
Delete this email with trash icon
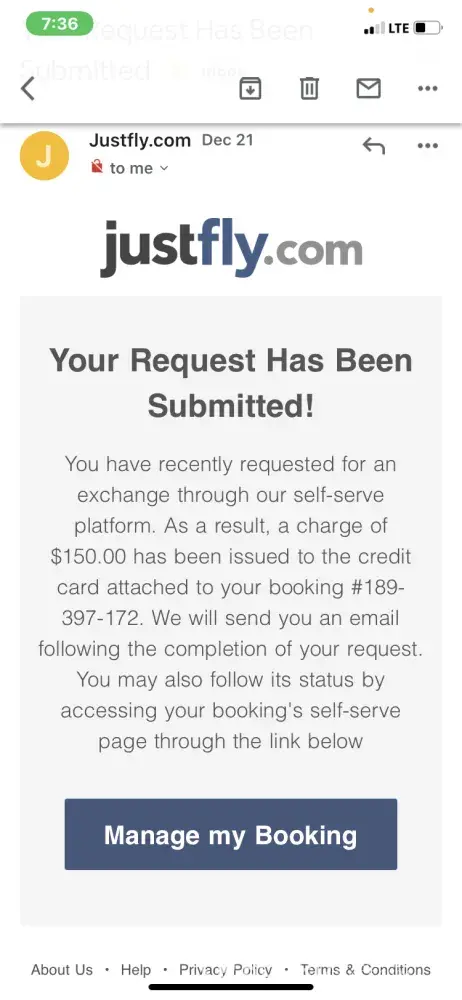(x=309, y=89)
